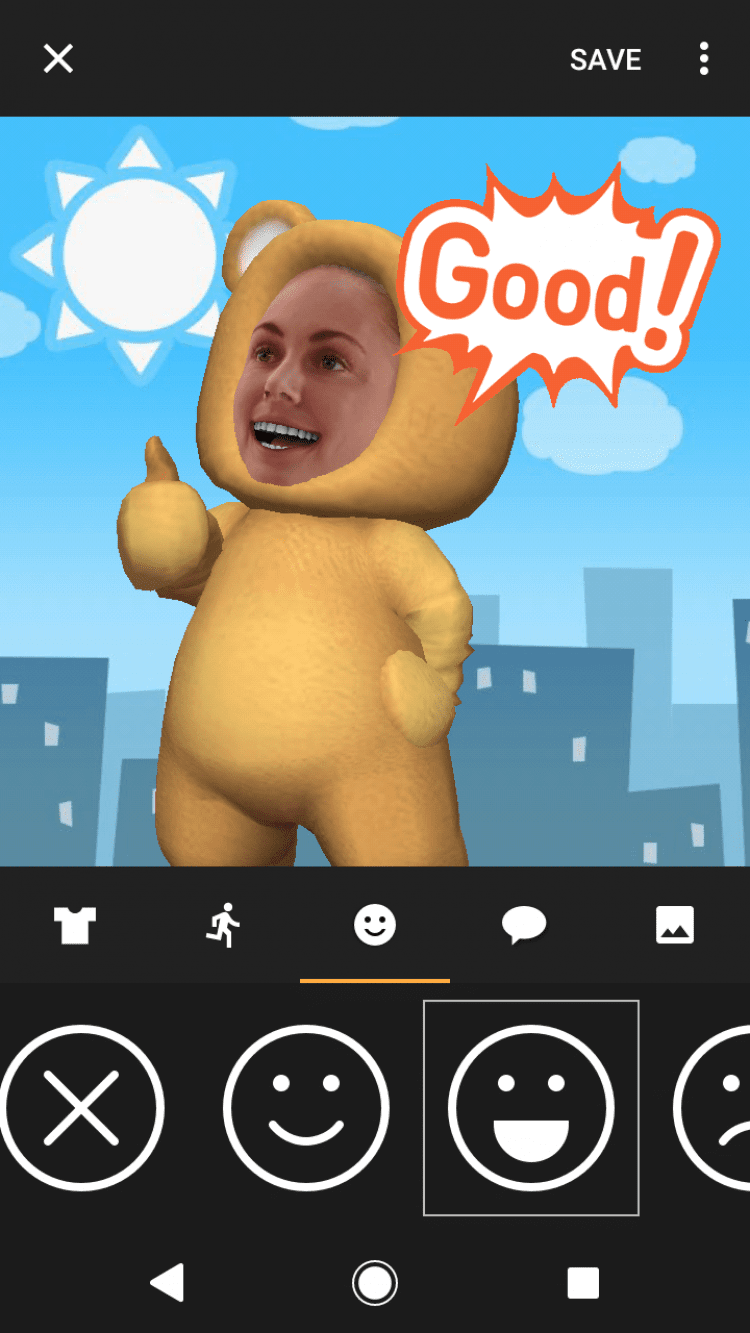
Task: Go back using the system back button
Action: (x=167, y=1282)
